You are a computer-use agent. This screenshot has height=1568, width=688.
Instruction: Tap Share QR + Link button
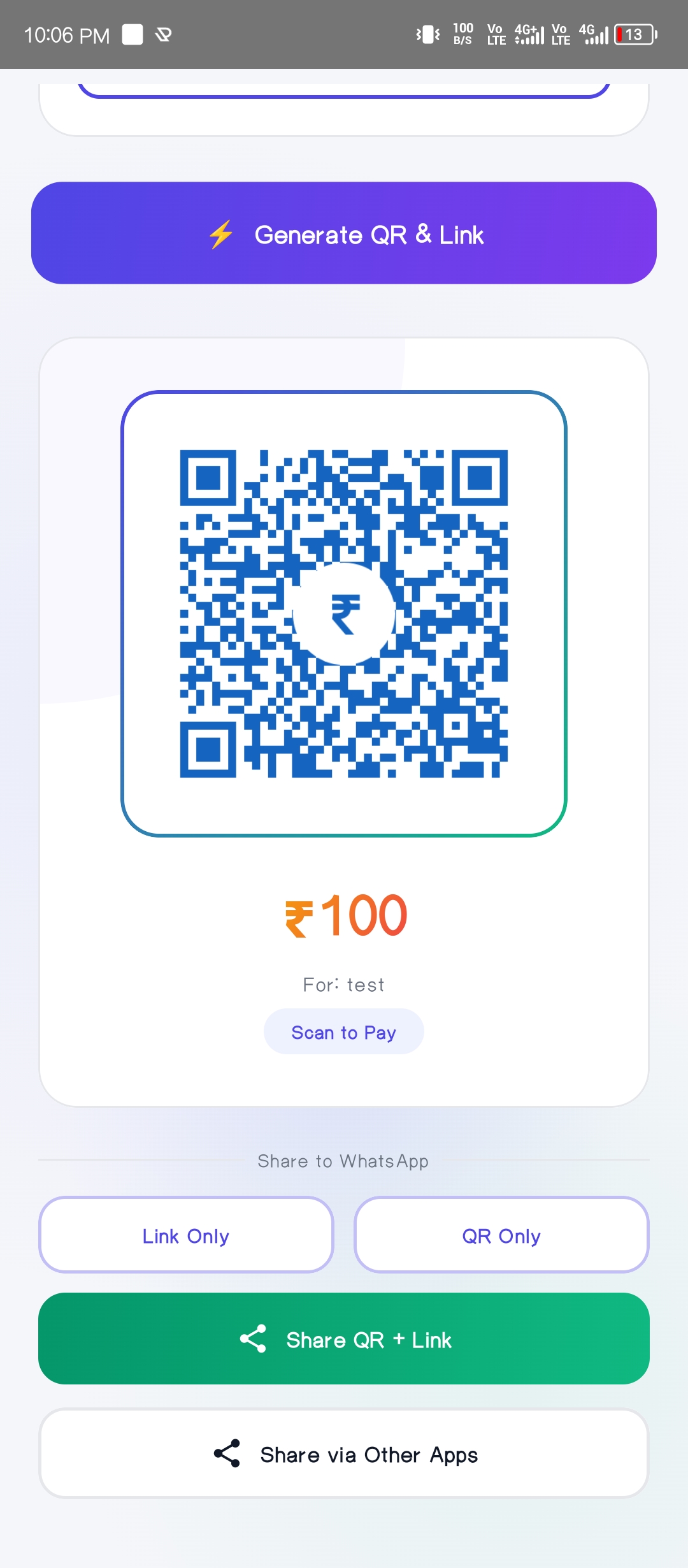tap(344, 1339)
